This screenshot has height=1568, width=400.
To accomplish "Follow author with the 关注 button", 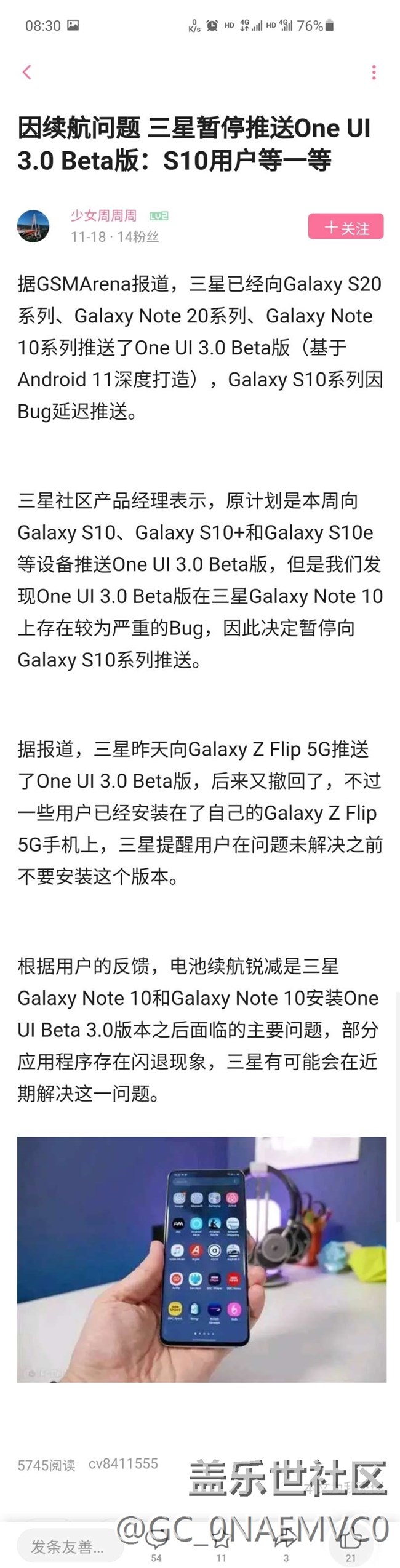I will 345,226.
